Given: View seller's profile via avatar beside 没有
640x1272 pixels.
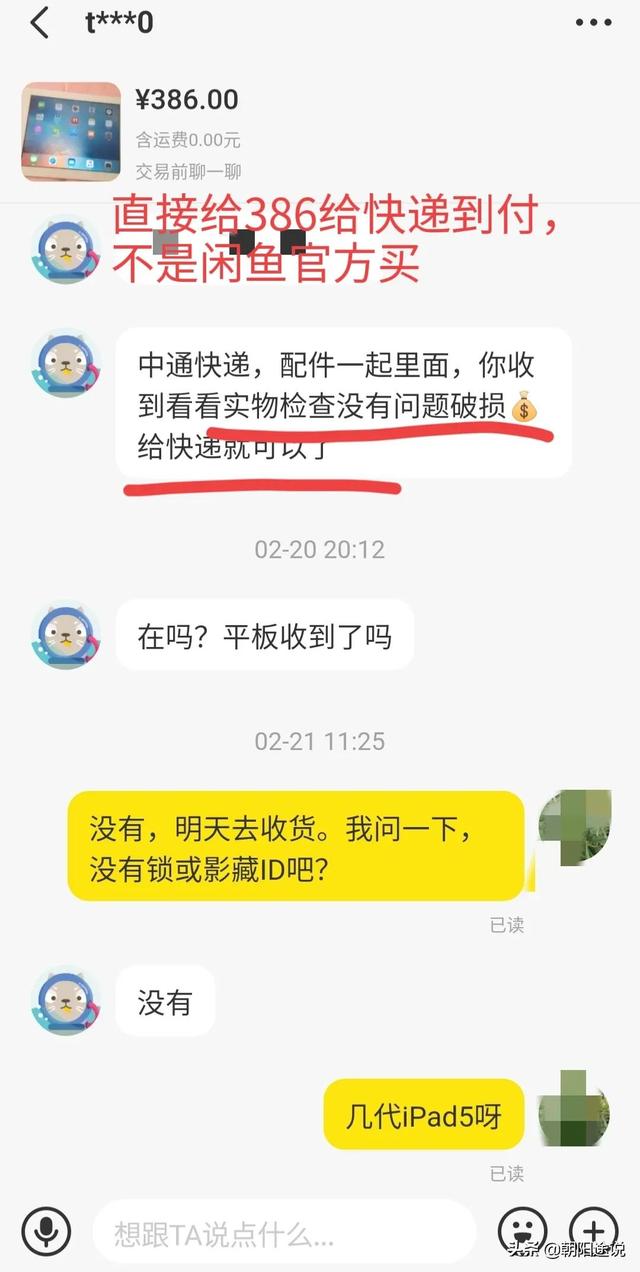Looking at the screenshot, I should coord(66,1000).
